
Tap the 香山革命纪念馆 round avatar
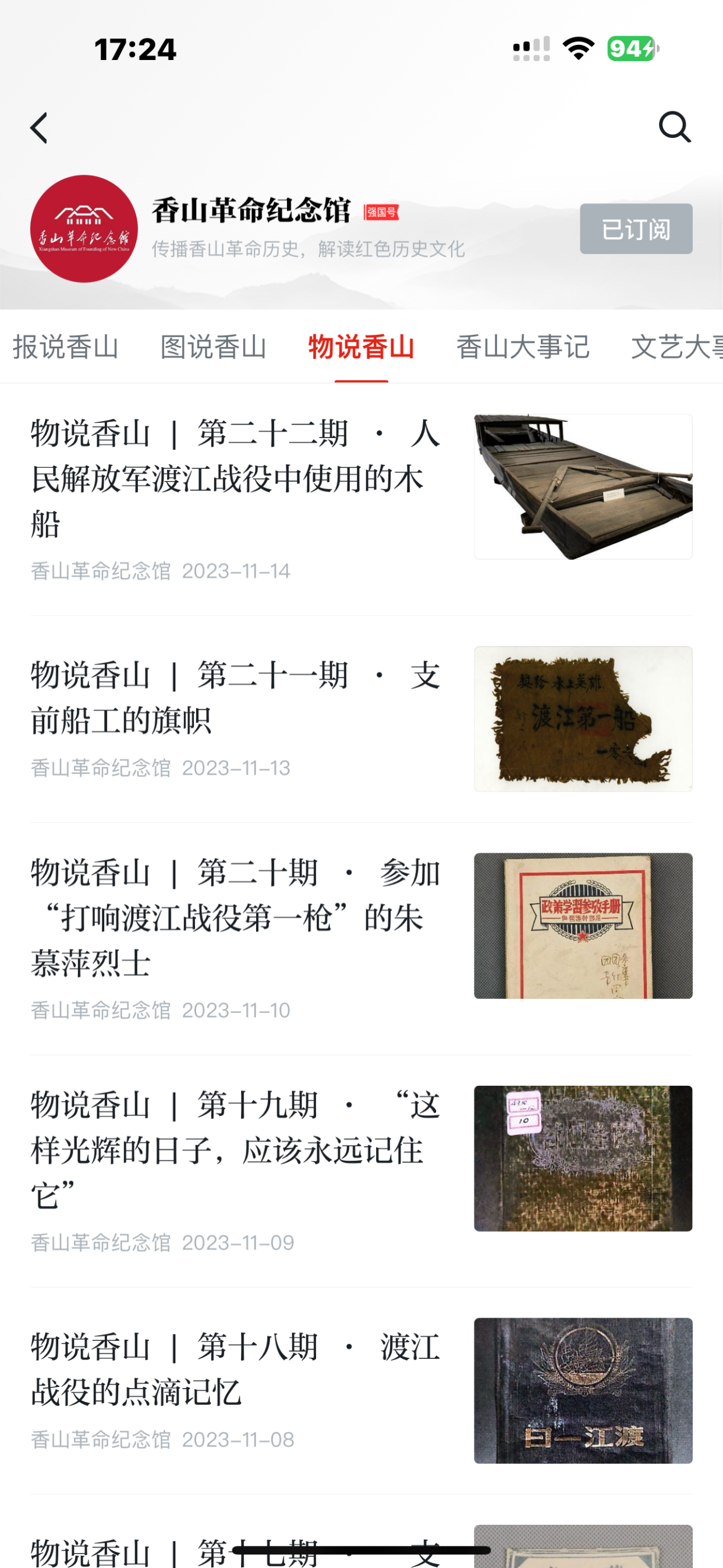[x=84, y=229]
